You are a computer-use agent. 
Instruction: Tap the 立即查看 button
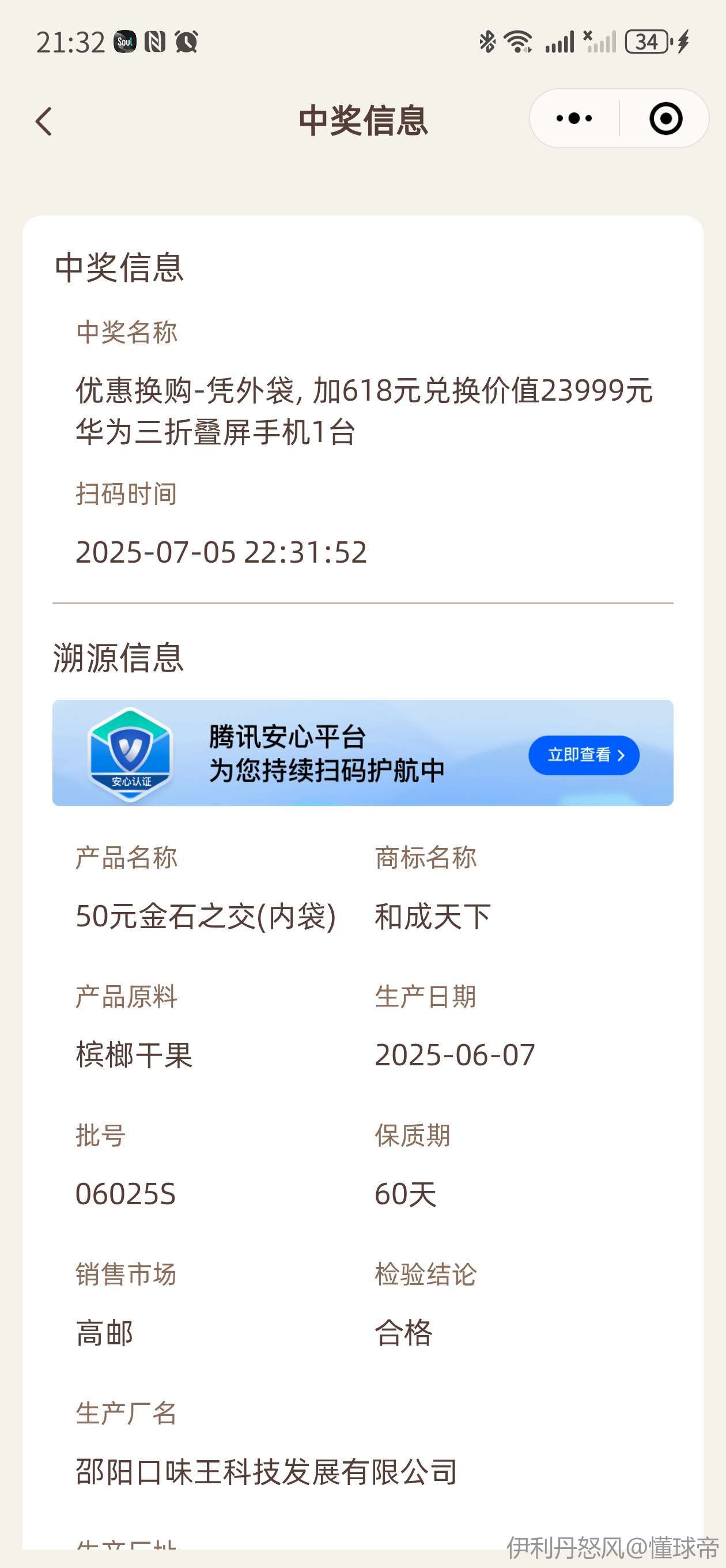584,755
